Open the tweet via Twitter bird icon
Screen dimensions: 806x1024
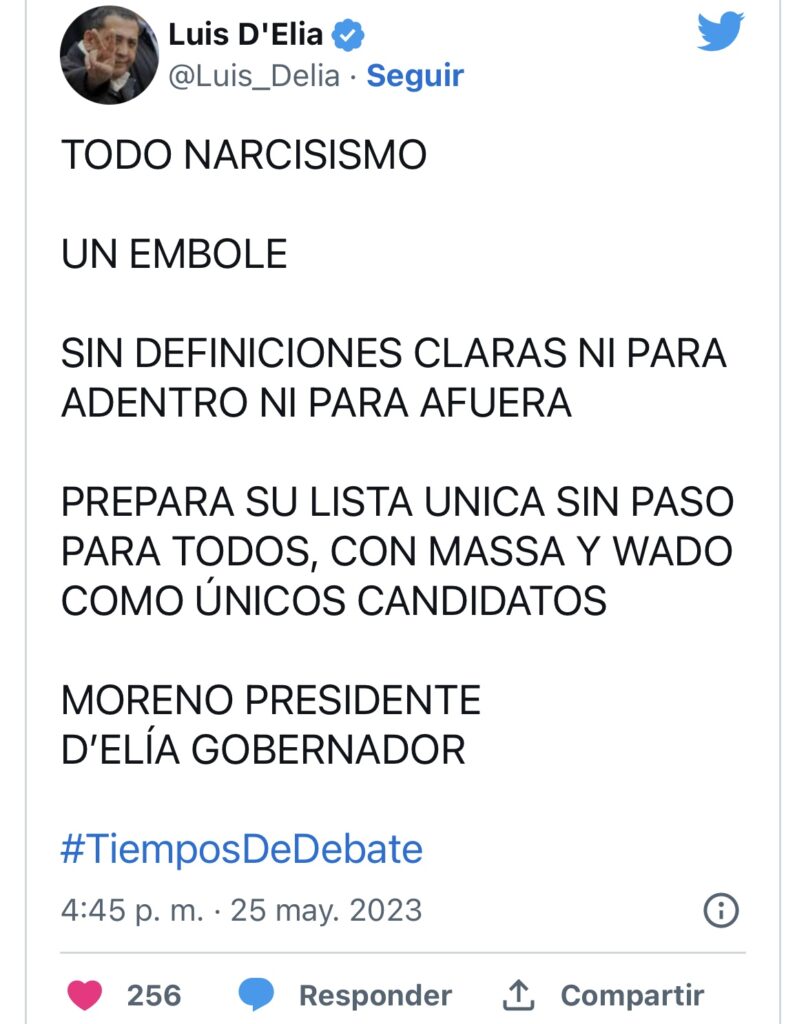[720, 32]
